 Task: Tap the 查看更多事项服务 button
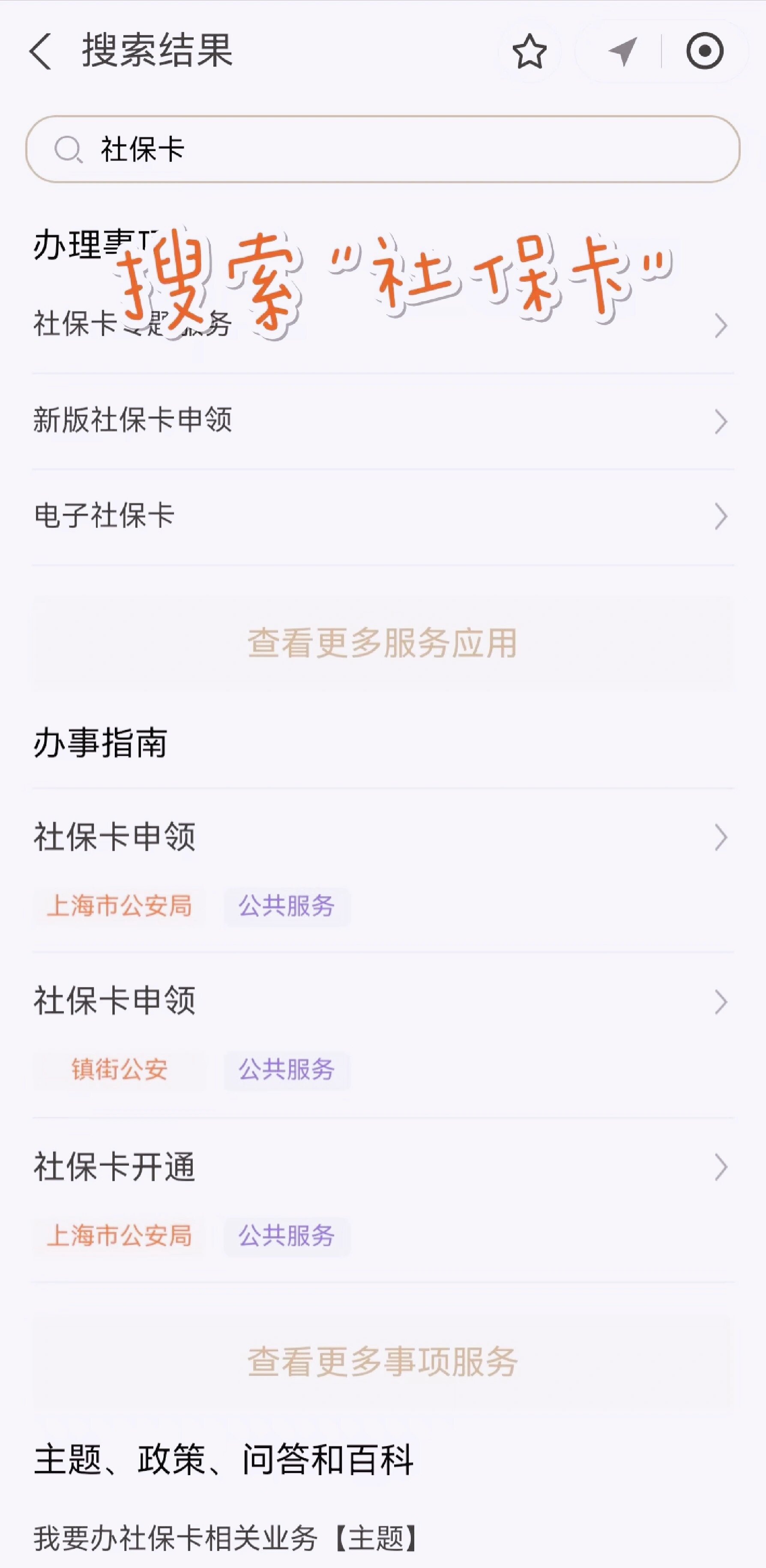(x=383, y=1363)
